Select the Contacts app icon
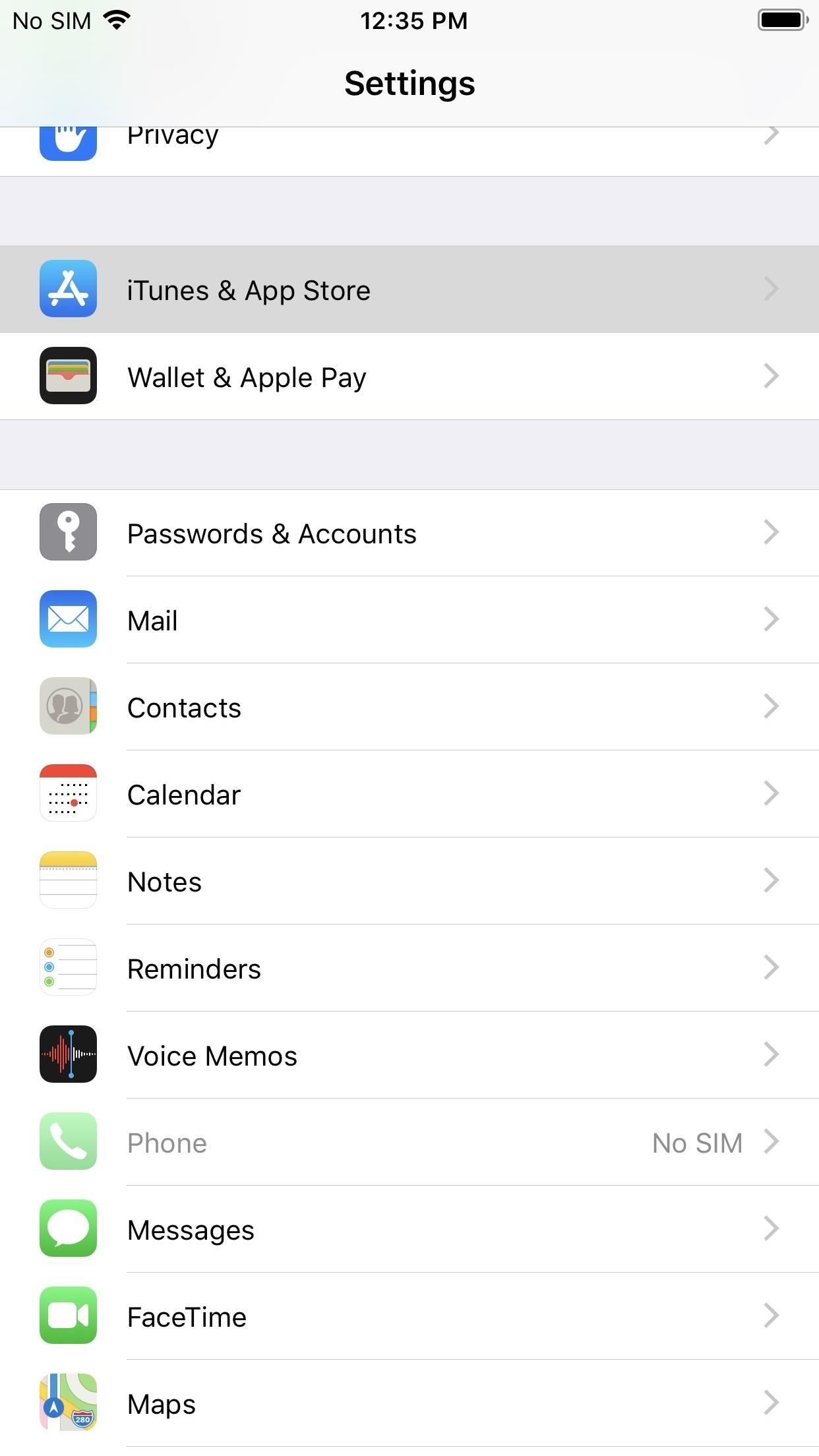The width and height of the screenshot is (819, 1456). pyautogui.click(x=68, y=707)
